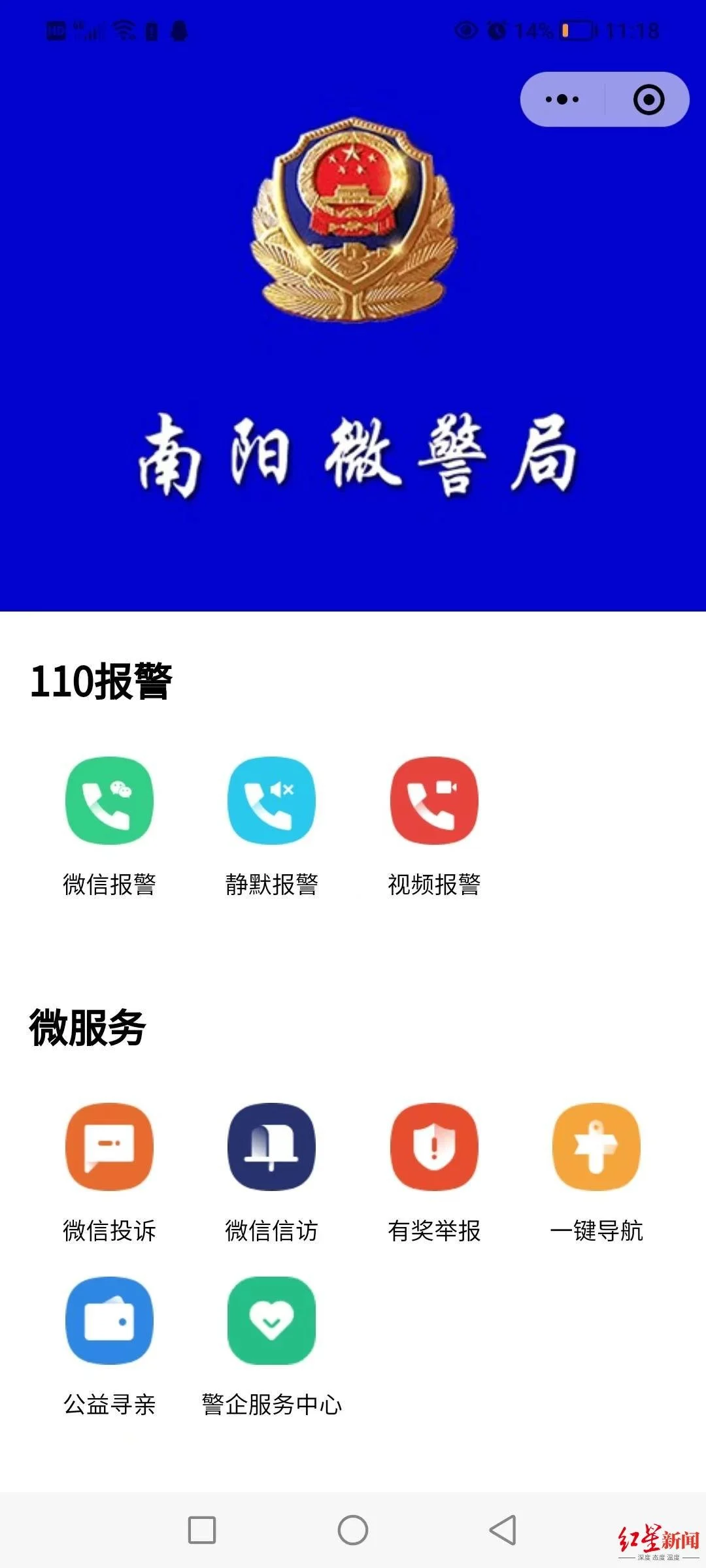706x1568 pixels.
Task: Open 微信信访 petition service
Action: tap(271, 1147)
